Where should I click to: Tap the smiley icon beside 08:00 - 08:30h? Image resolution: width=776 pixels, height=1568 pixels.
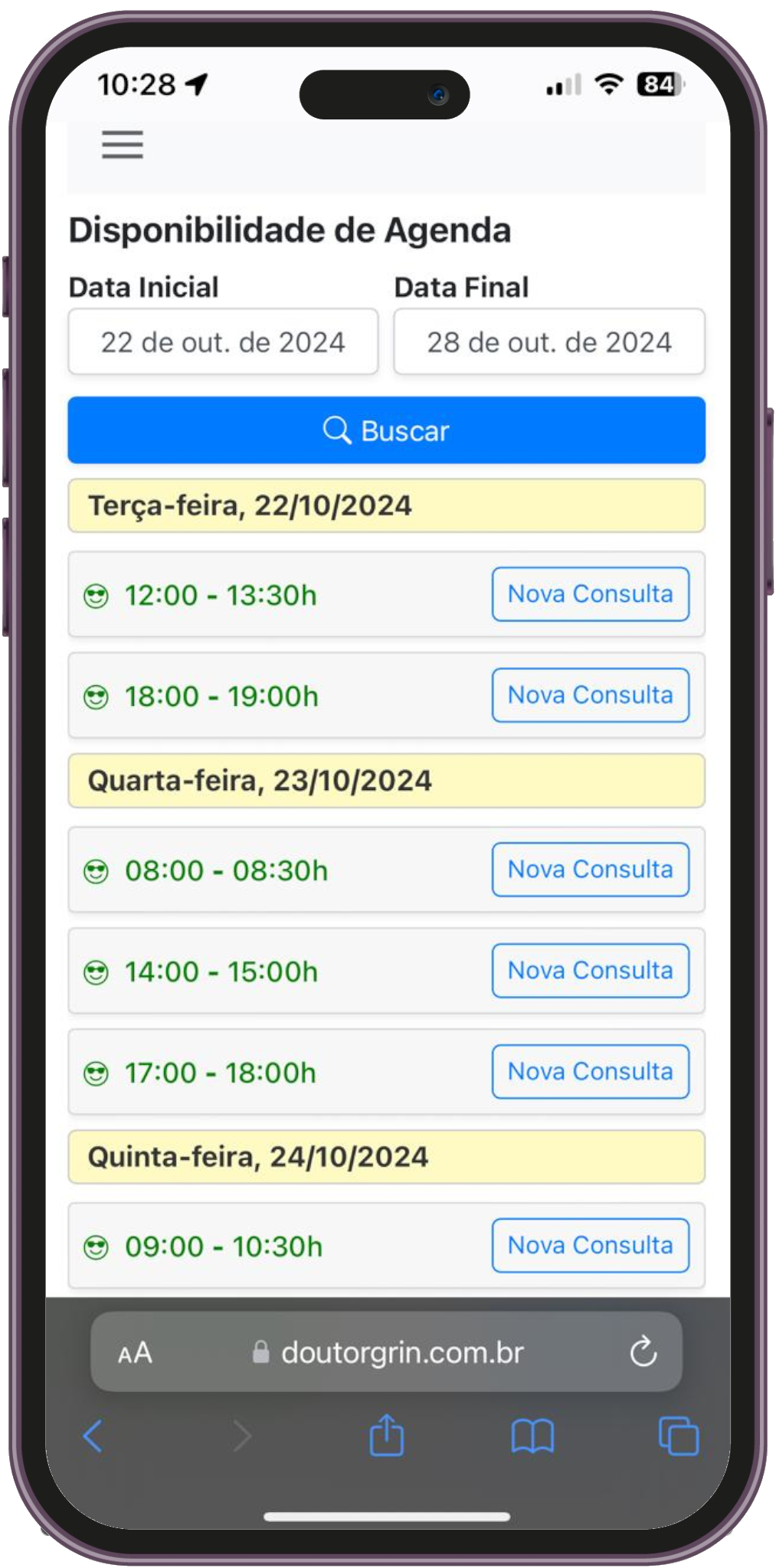click(x=97, y=871)
